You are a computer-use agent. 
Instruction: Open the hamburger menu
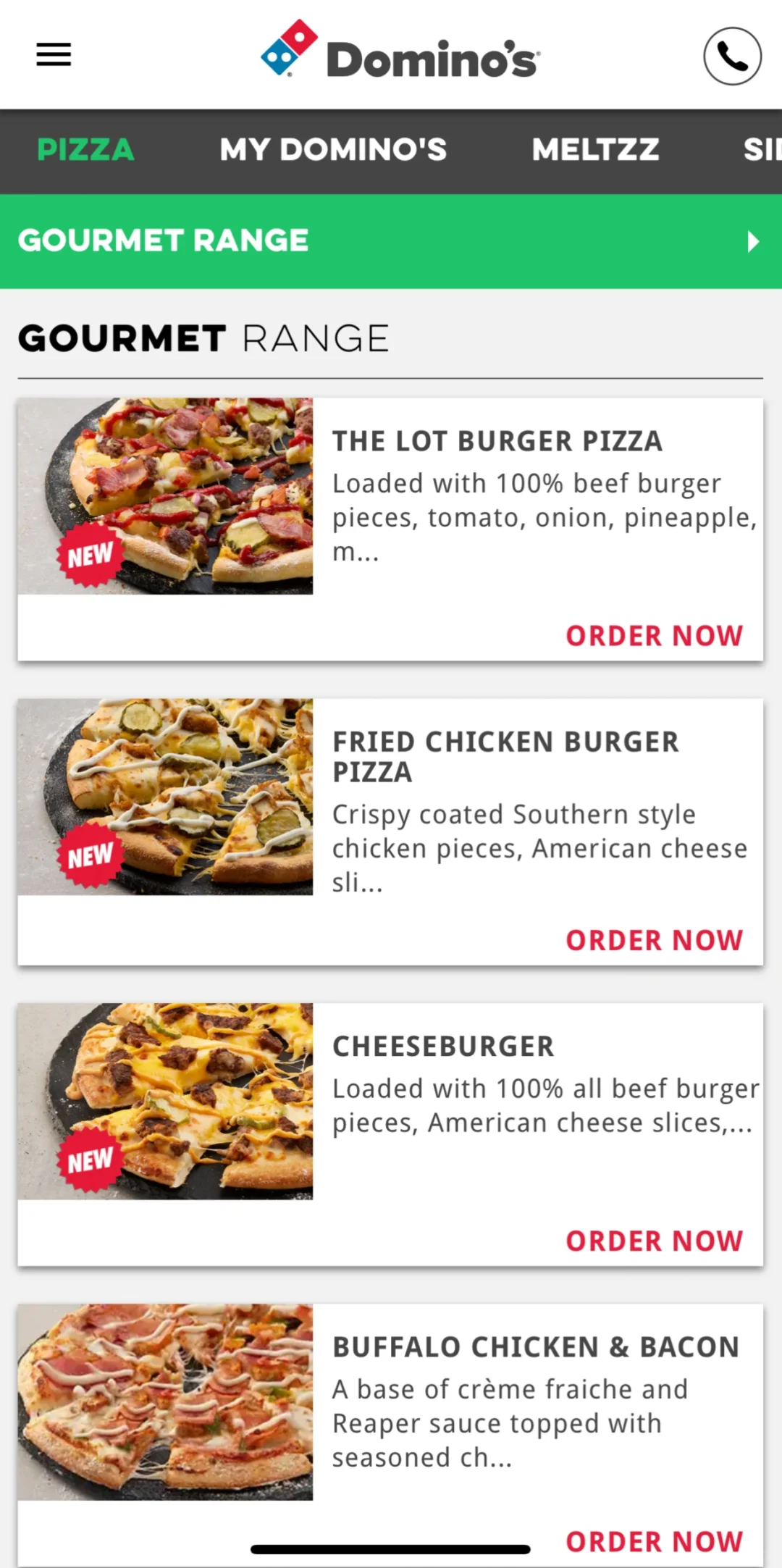(x=54, y=54)
